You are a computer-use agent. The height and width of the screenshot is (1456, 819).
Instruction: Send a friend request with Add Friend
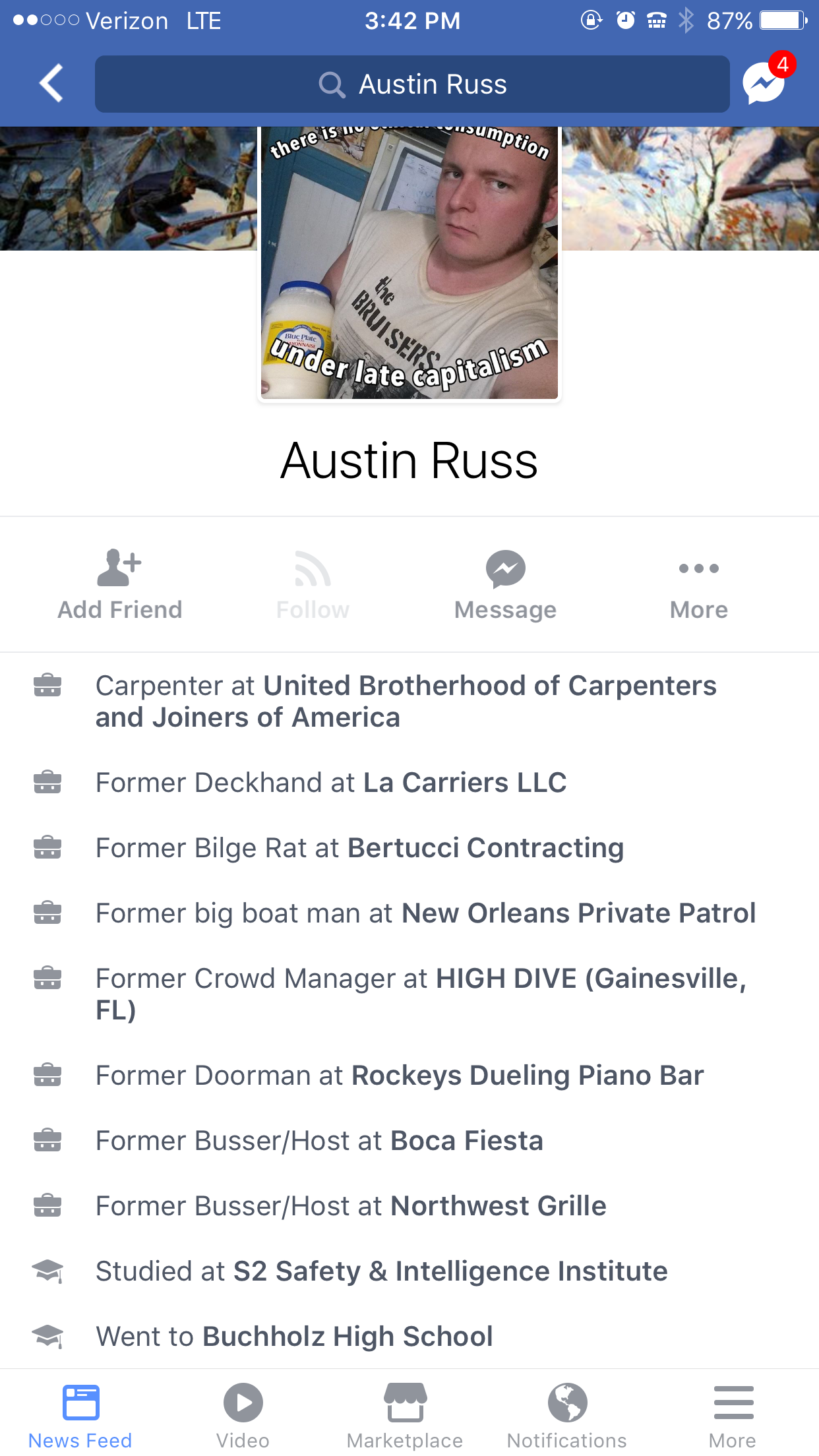click(119, 584)
